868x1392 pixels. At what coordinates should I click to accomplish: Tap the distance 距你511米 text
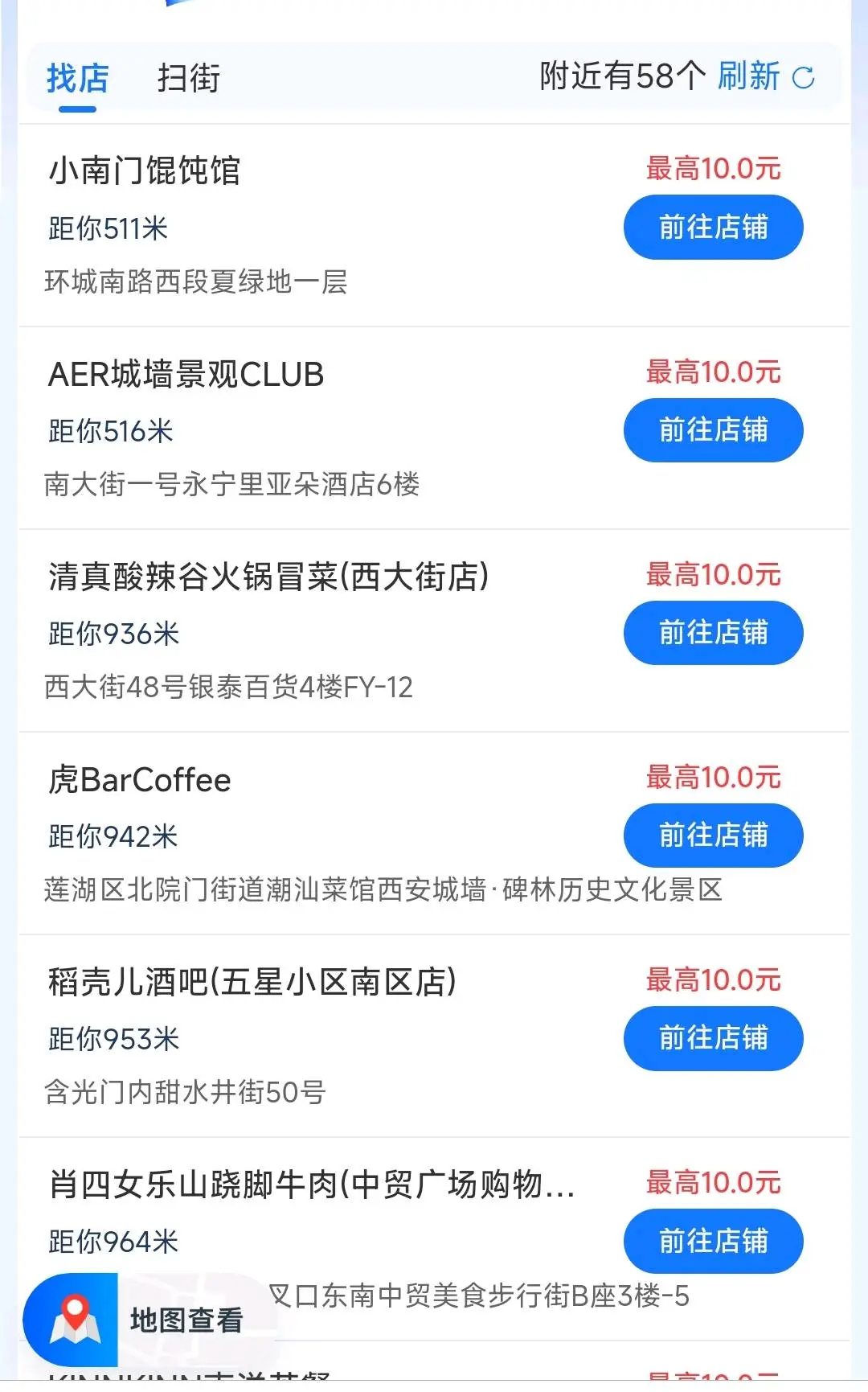pos(109,228)
